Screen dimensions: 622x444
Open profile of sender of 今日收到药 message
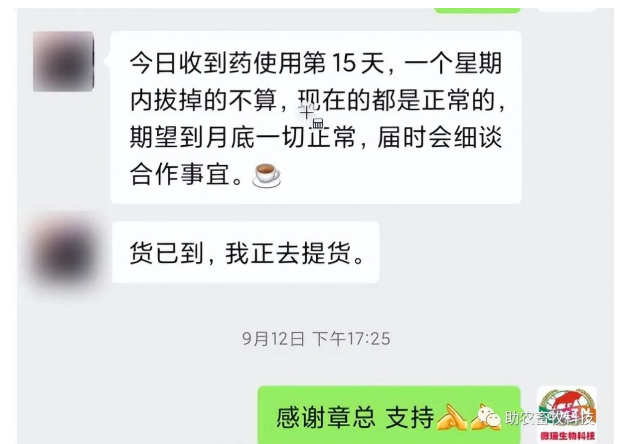(63, 62)
